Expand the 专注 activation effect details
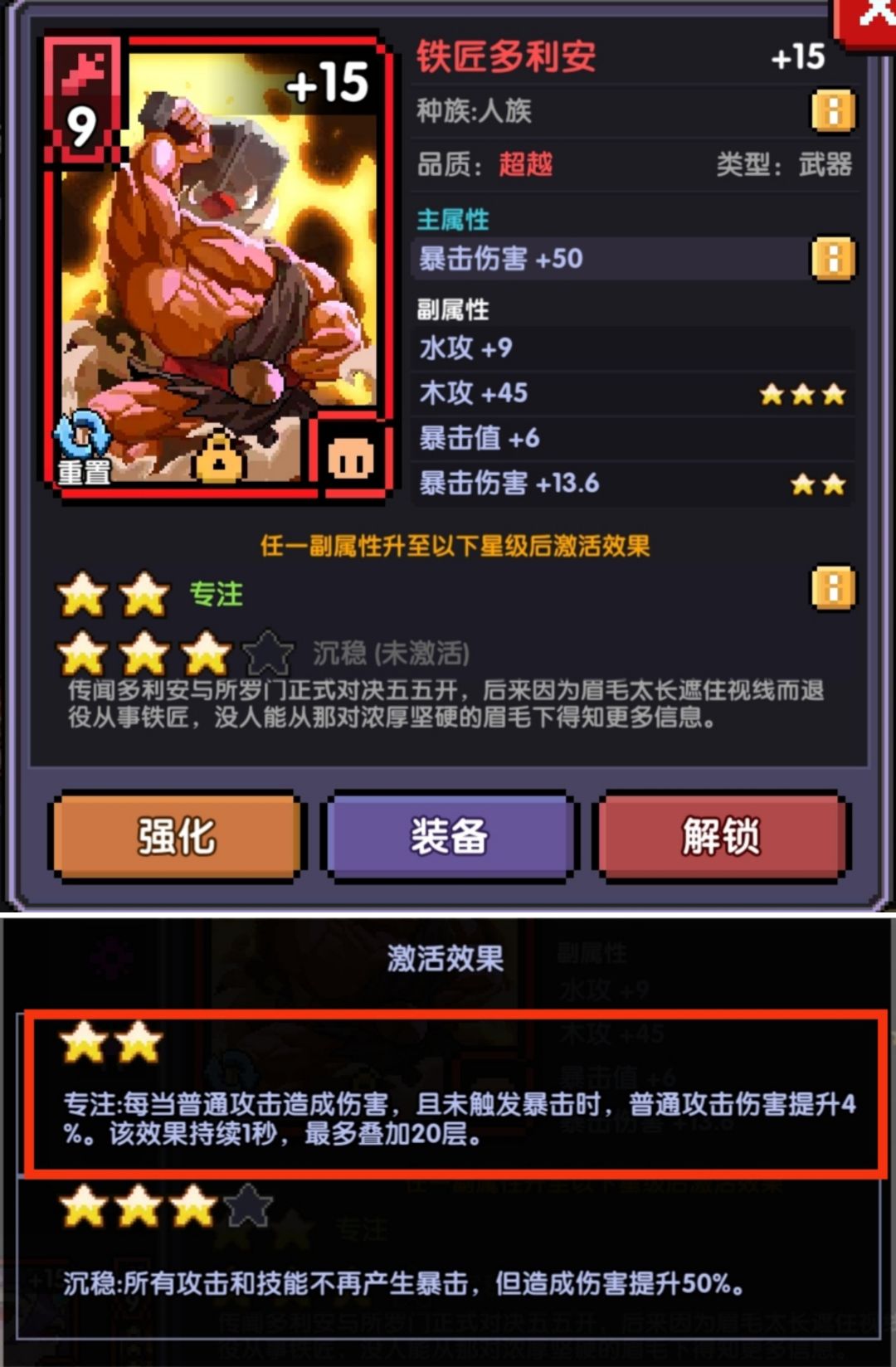The image size is (896, 1367). pyautogui.click(x=217, y=593)
